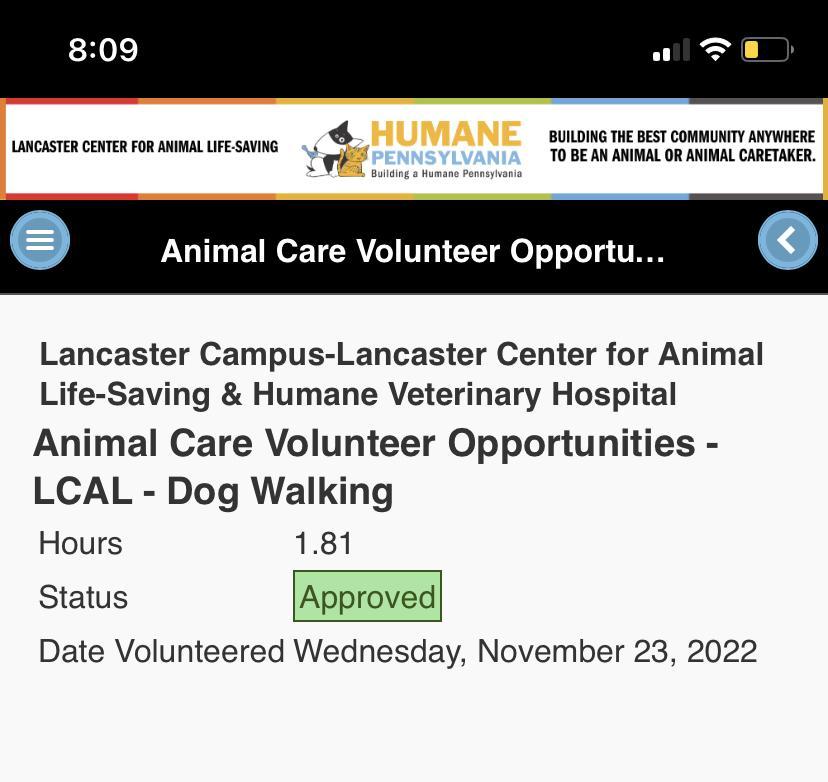The image size is (828, 782).
Task: Open the hamburger navigation menu
Action: coord(40,241)
